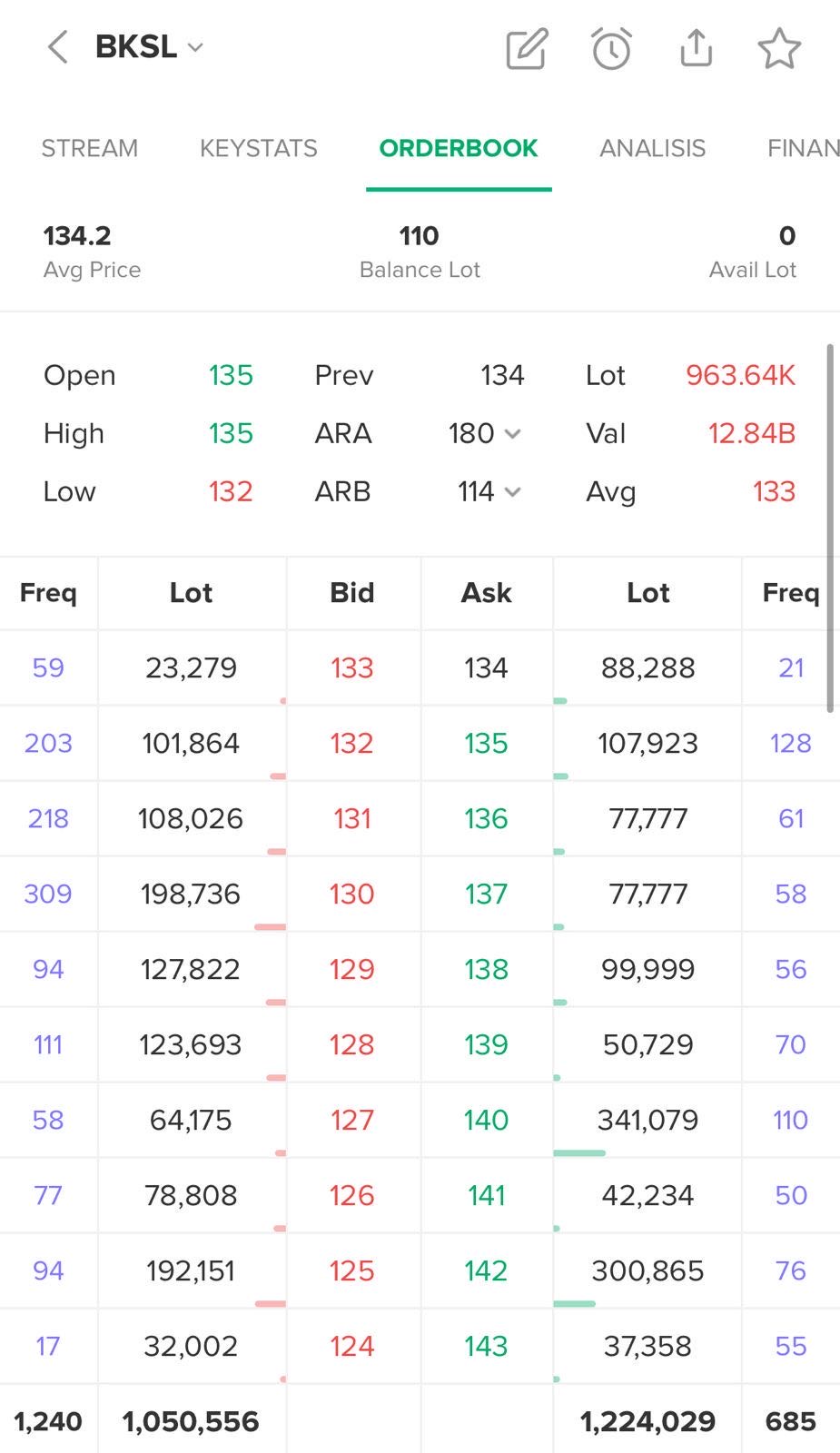Switch to the STREAM tab
The height and width of the screenshot is (1453, 840).
click(90, 148)
